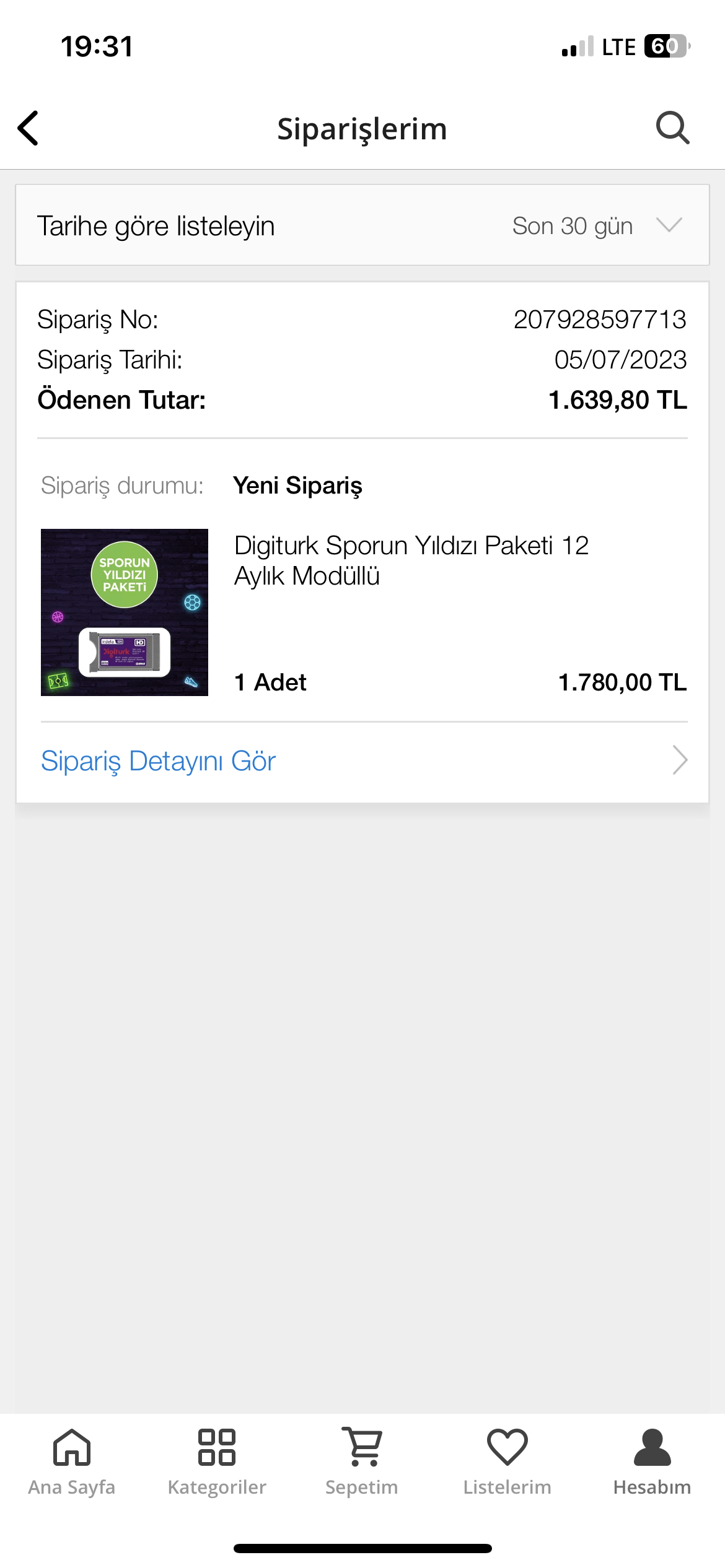
Task: Open the search icon
Action: tap(673, 128)
